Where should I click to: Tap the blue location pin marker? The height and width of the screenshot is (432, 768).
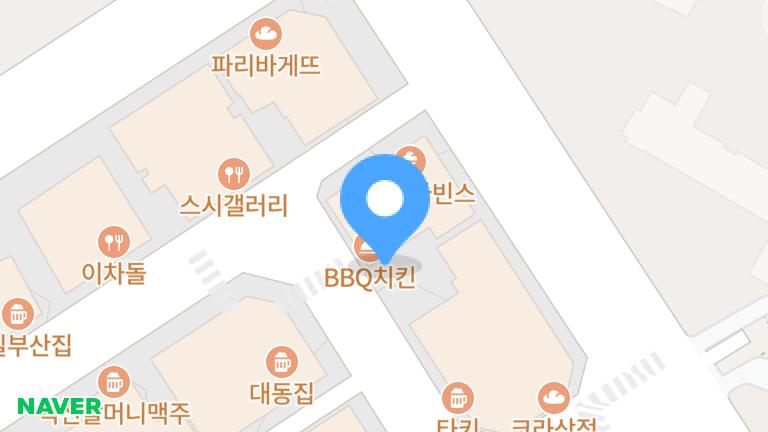(384, 201)
